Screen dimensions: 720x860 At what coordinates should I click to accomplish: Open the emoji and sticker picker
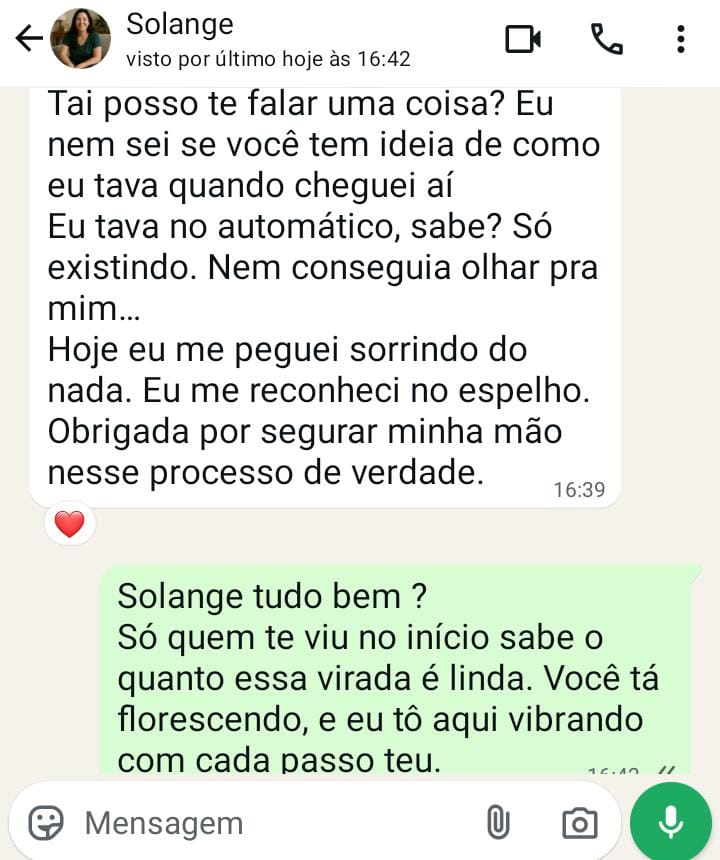(46, 823)
